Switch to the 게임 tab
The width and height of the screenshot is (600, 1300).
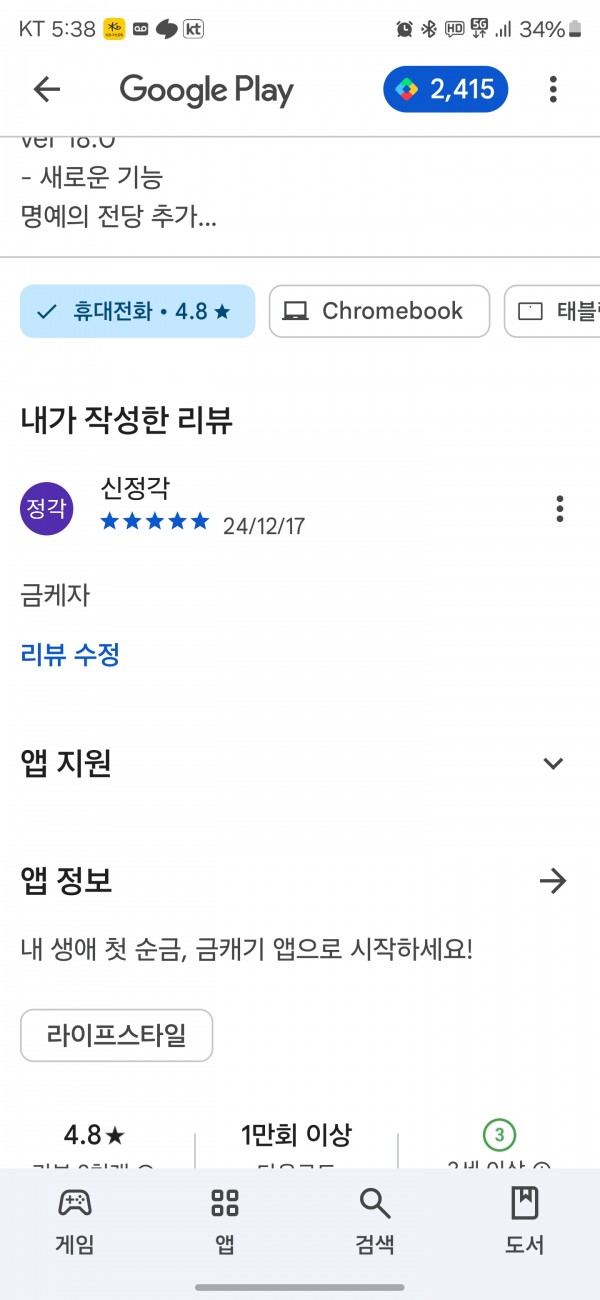click(74, 1221)
